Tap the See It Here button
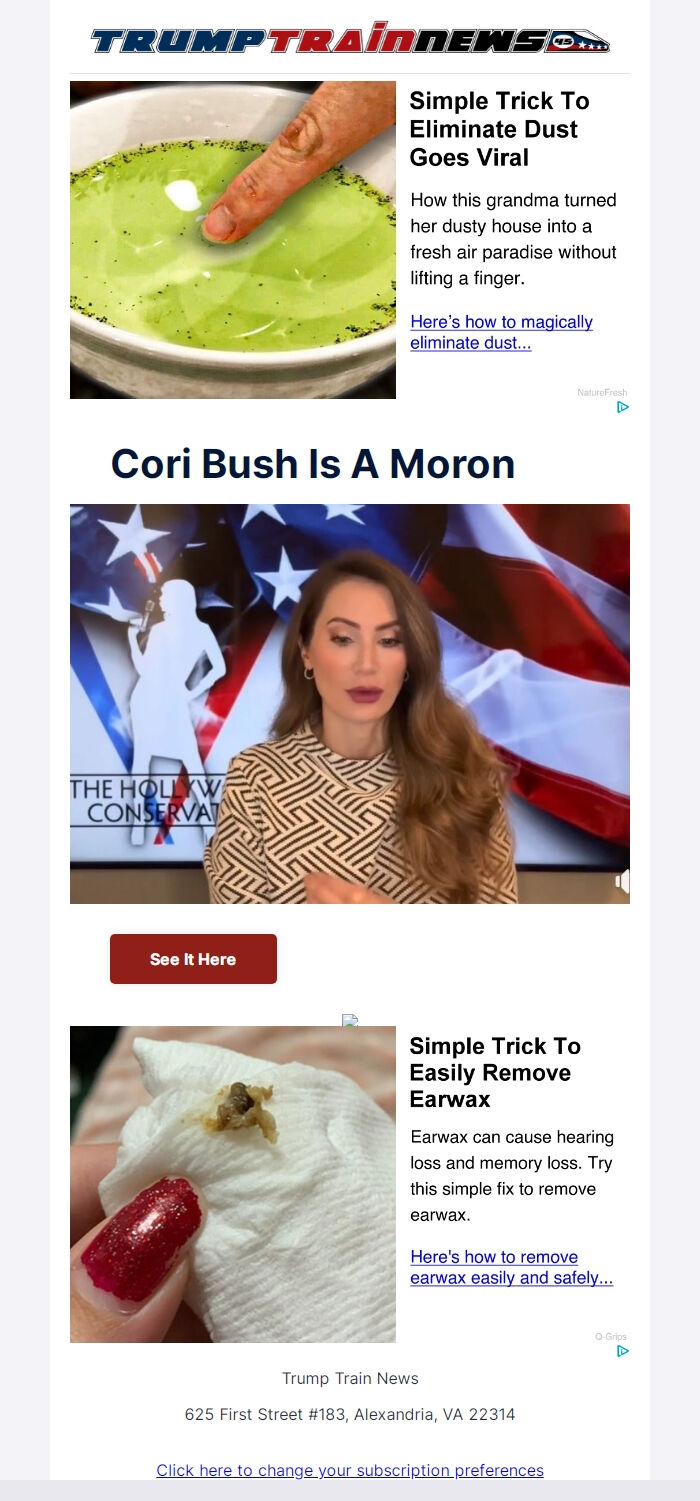 193,959
